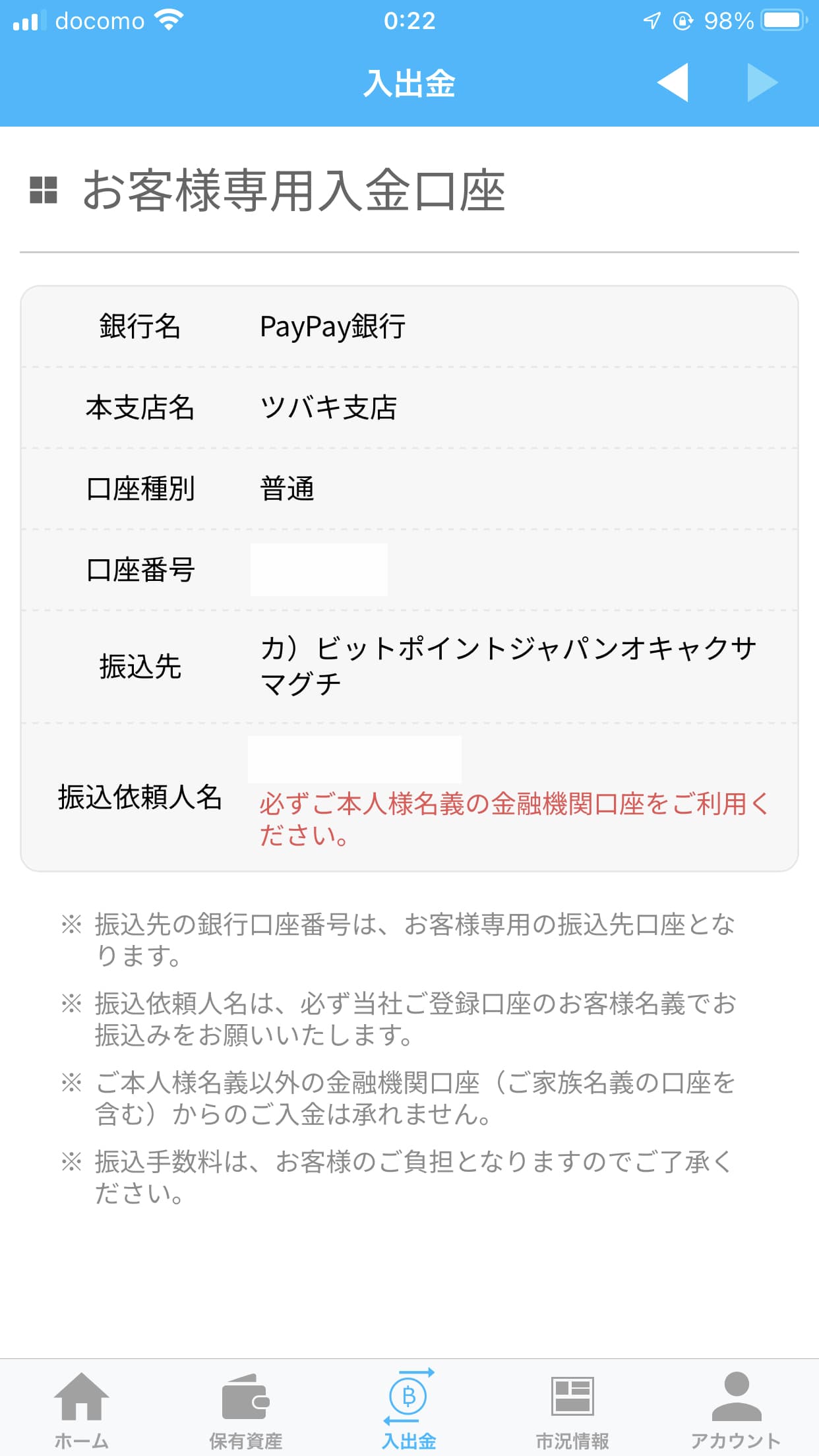Screen dimensions: 819x1456
Task: Tap the forward right arrow in header
Action: [x=763, y=82]
